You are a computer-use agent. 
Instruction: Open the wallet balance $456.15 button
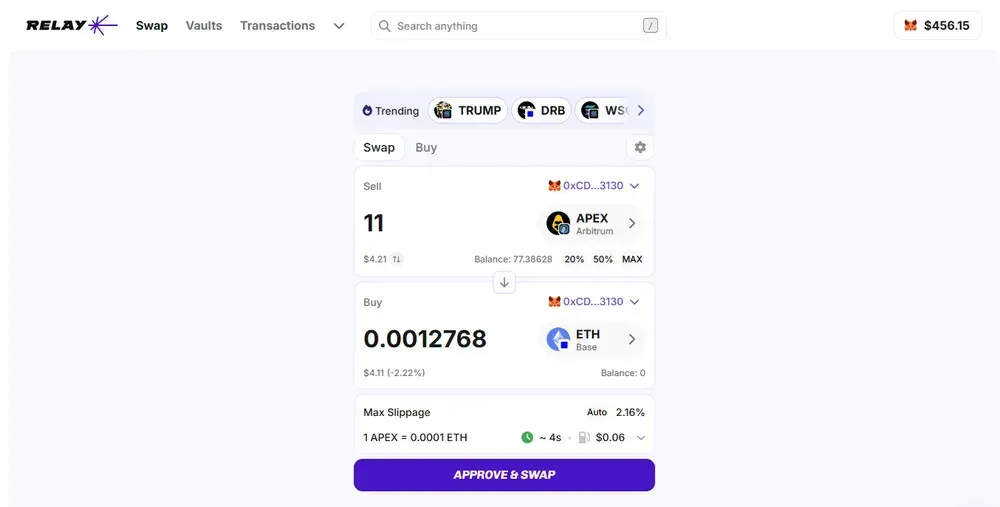click(937, 26)
